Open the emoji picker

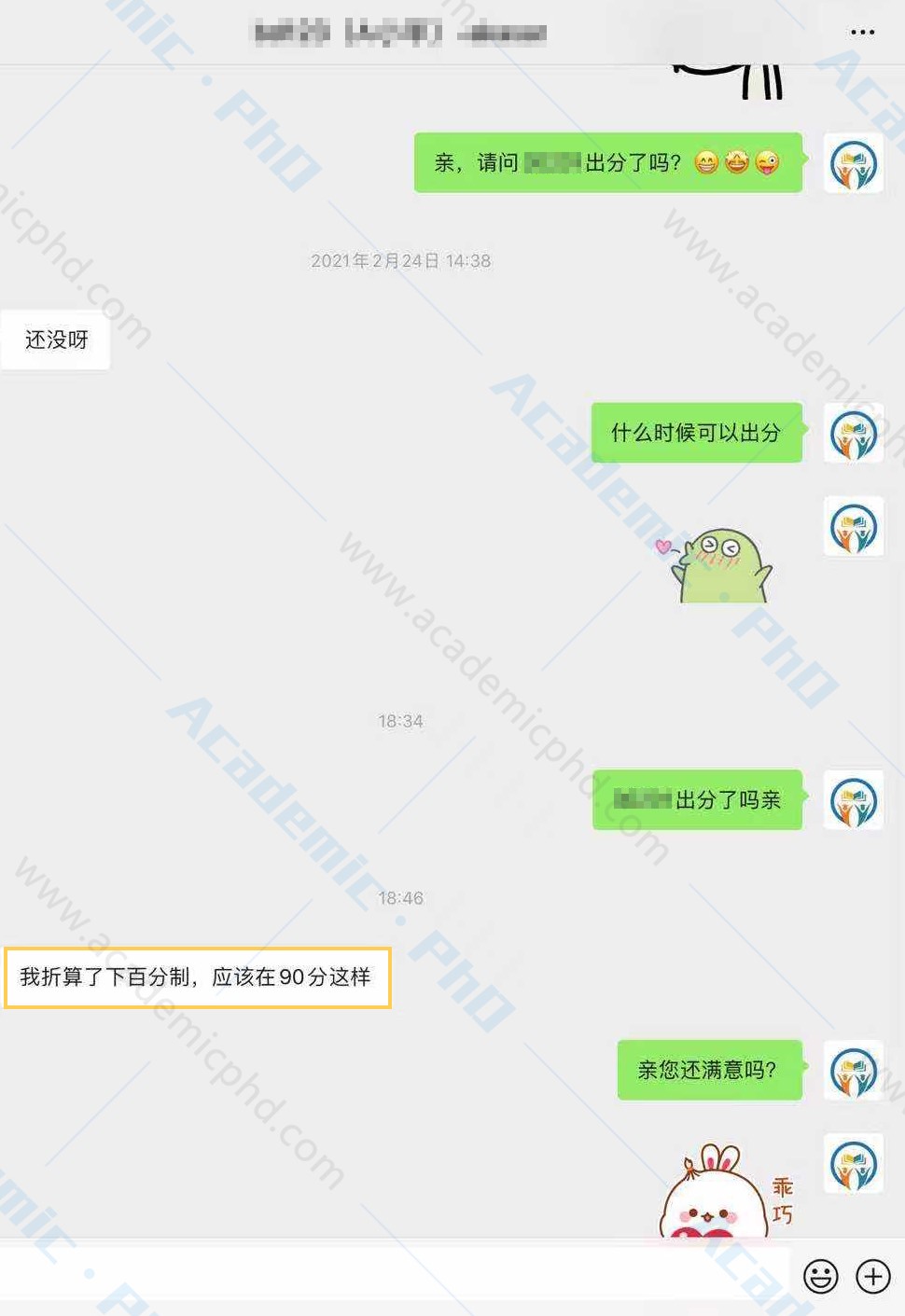pyautogui.click(x=820, y=1276)
